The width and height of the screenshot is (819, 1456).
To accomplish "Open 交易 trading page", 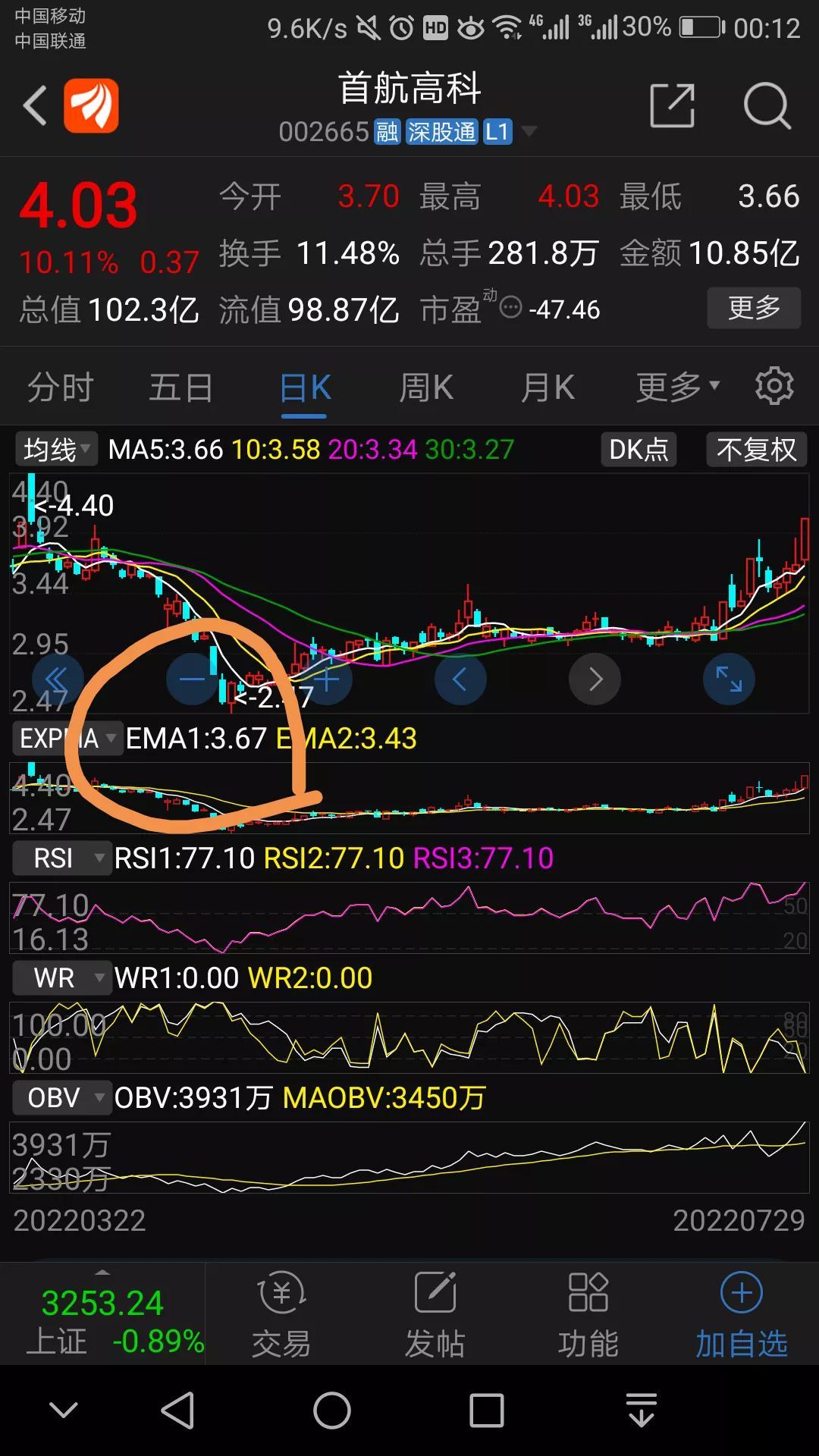I will (x=281, y=1314).
